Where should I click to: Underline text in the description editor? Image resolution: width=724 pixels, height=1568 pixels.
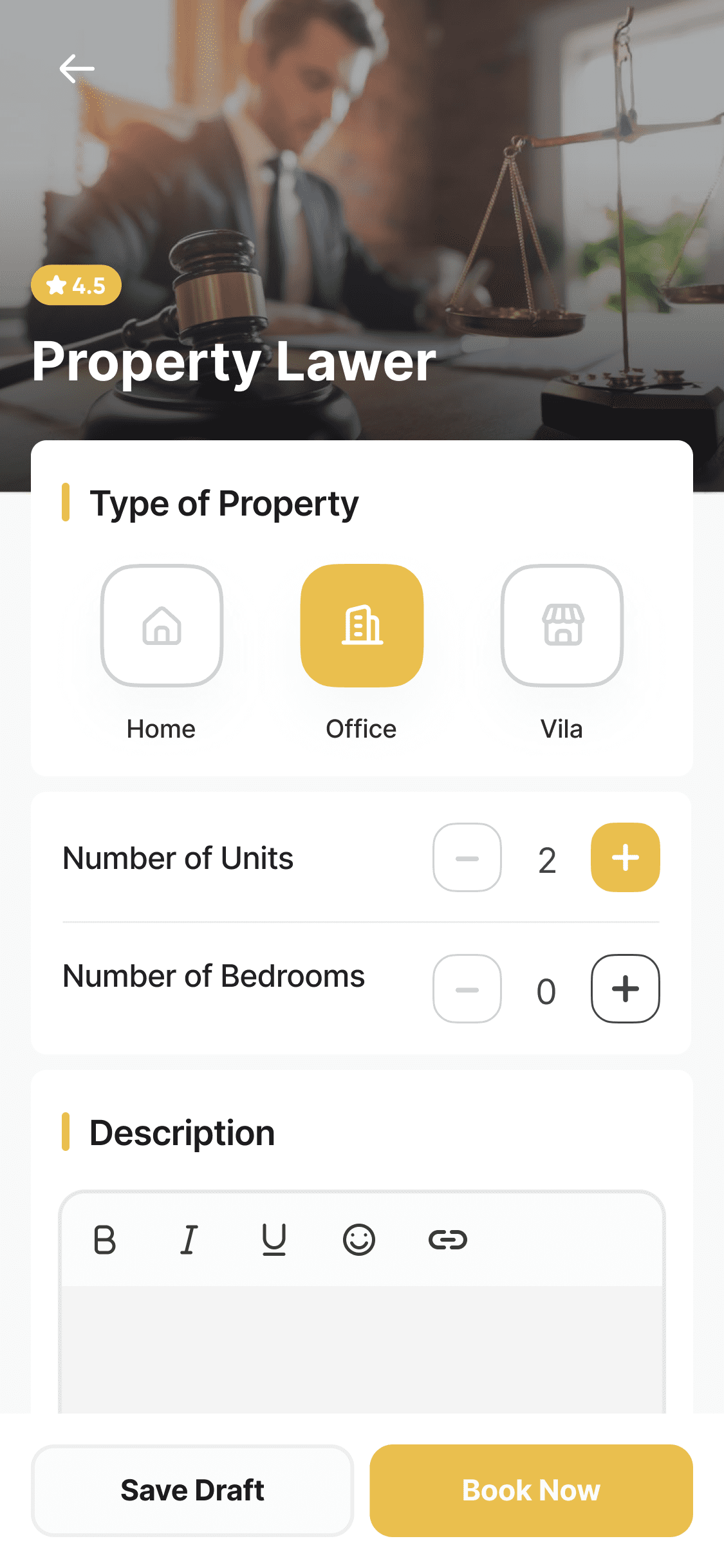(274, 1240)
